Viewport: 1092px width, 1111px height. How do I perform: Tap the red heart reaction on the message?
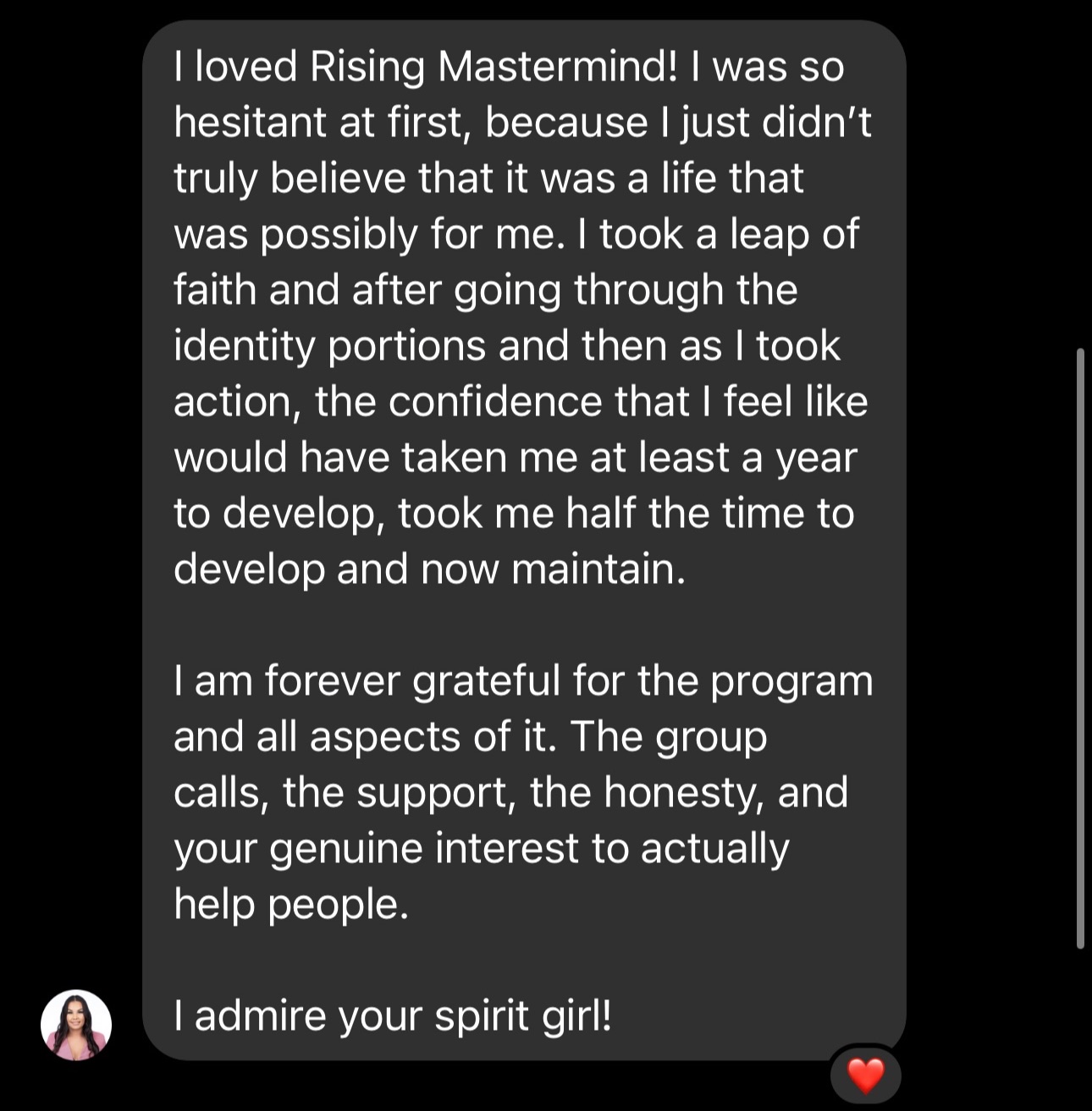(x=865, y=1075)
